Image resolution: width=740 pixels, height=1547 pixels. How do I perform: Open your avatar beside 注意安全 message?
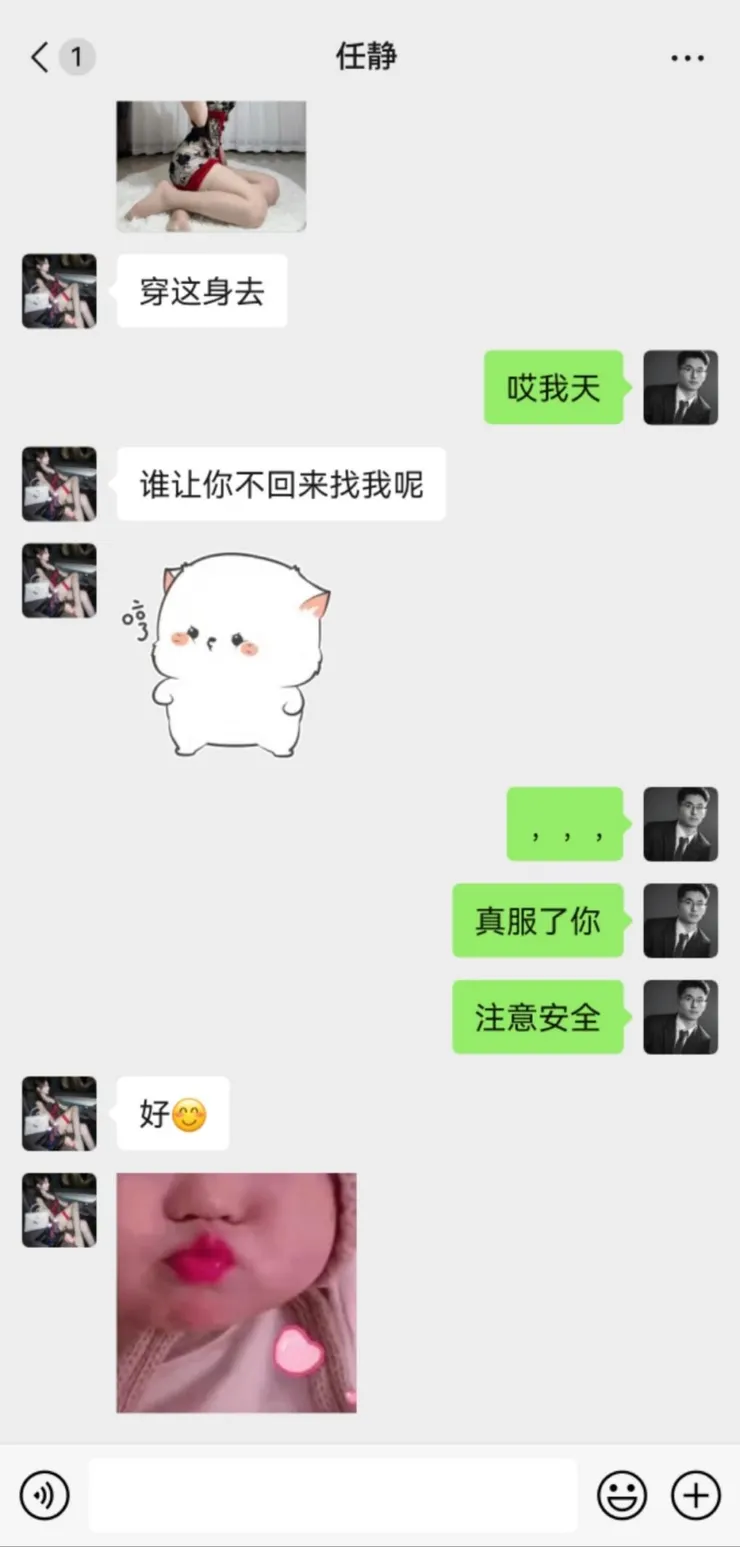(681, 1016)
